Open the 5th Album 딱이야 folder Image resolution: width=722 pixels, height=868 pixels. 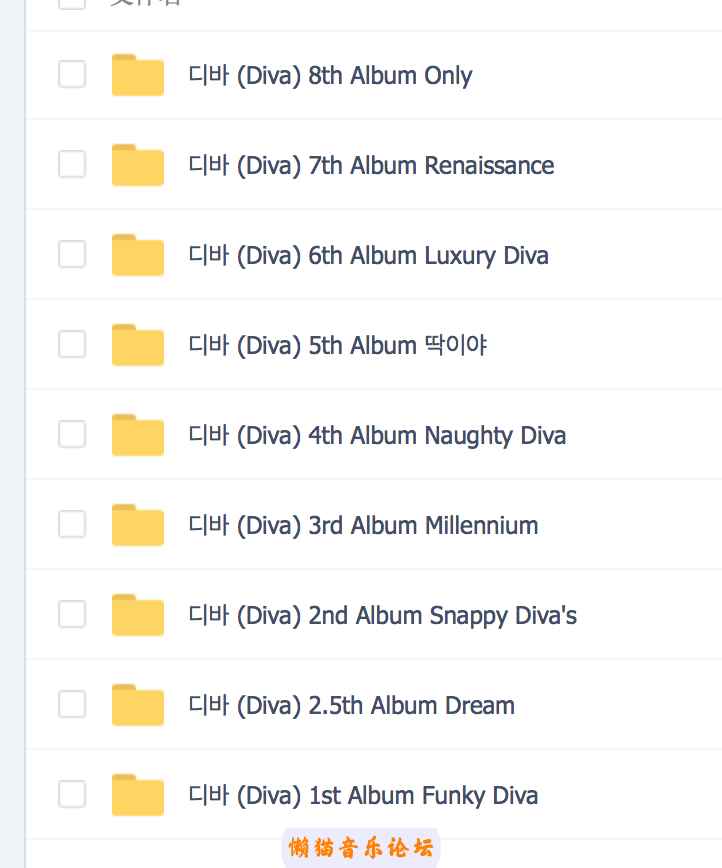point(338,346)
